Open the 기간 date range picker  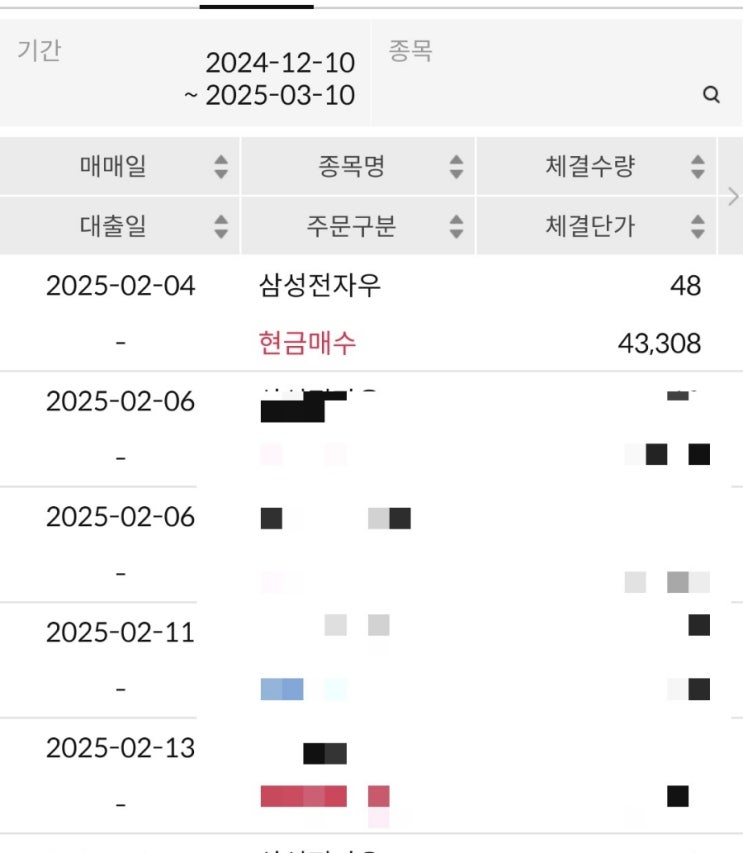(185, 73)
